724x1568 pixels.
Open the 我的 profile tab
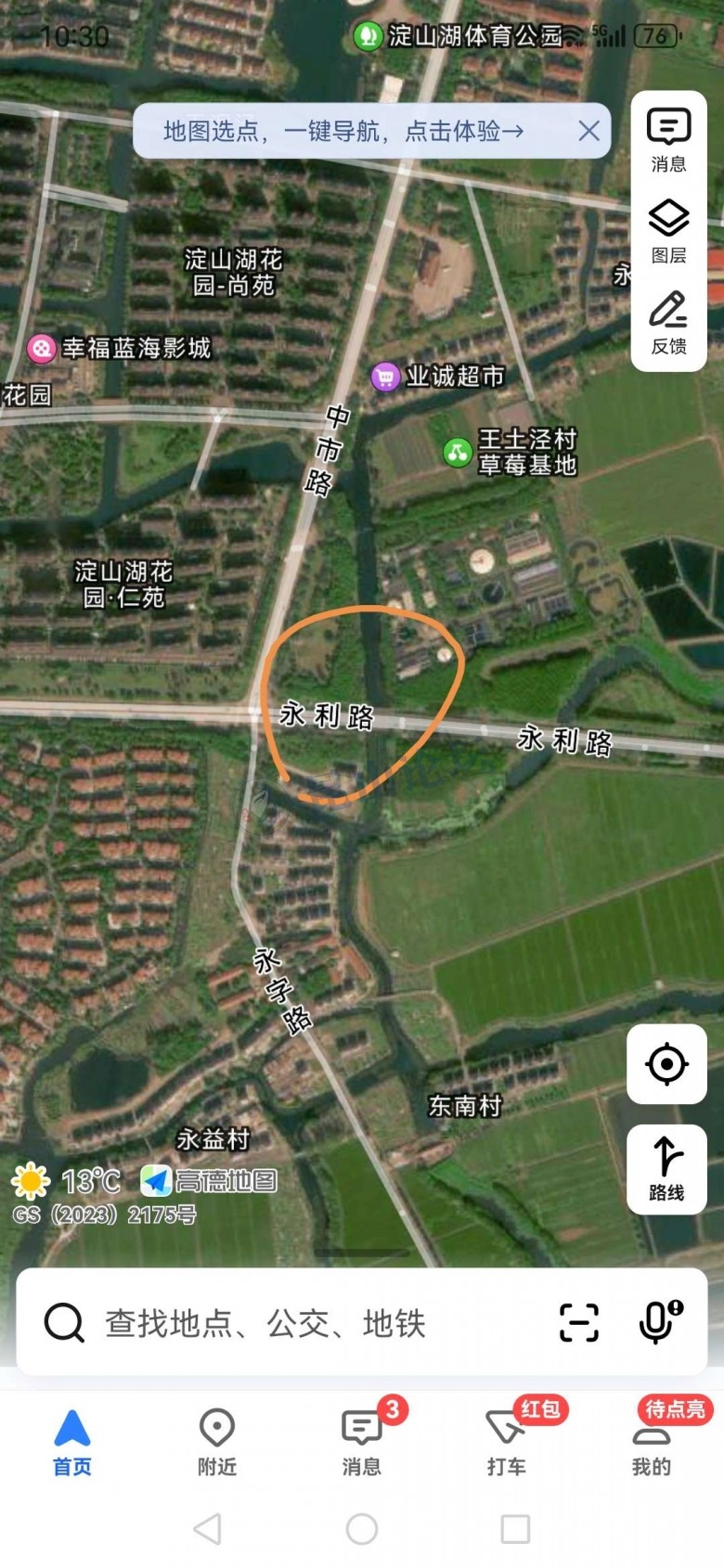tap(651, 1441)
